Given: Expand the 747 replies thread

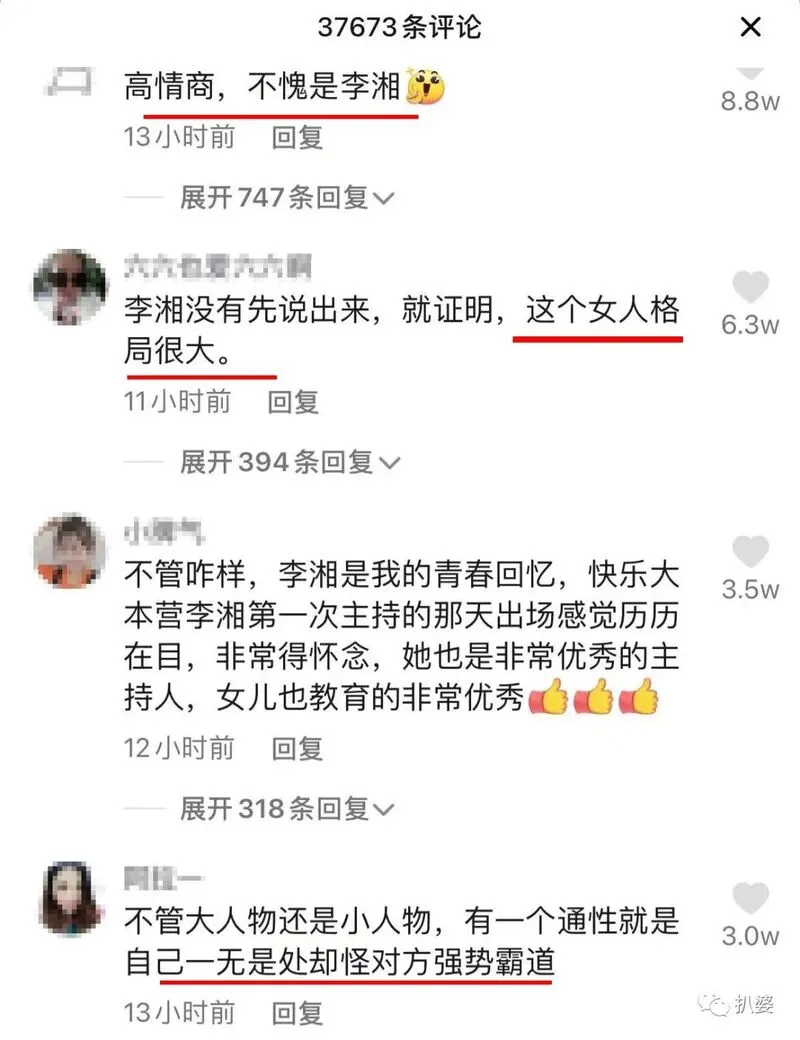Looking at the screenshot, I should coord(286,197).
